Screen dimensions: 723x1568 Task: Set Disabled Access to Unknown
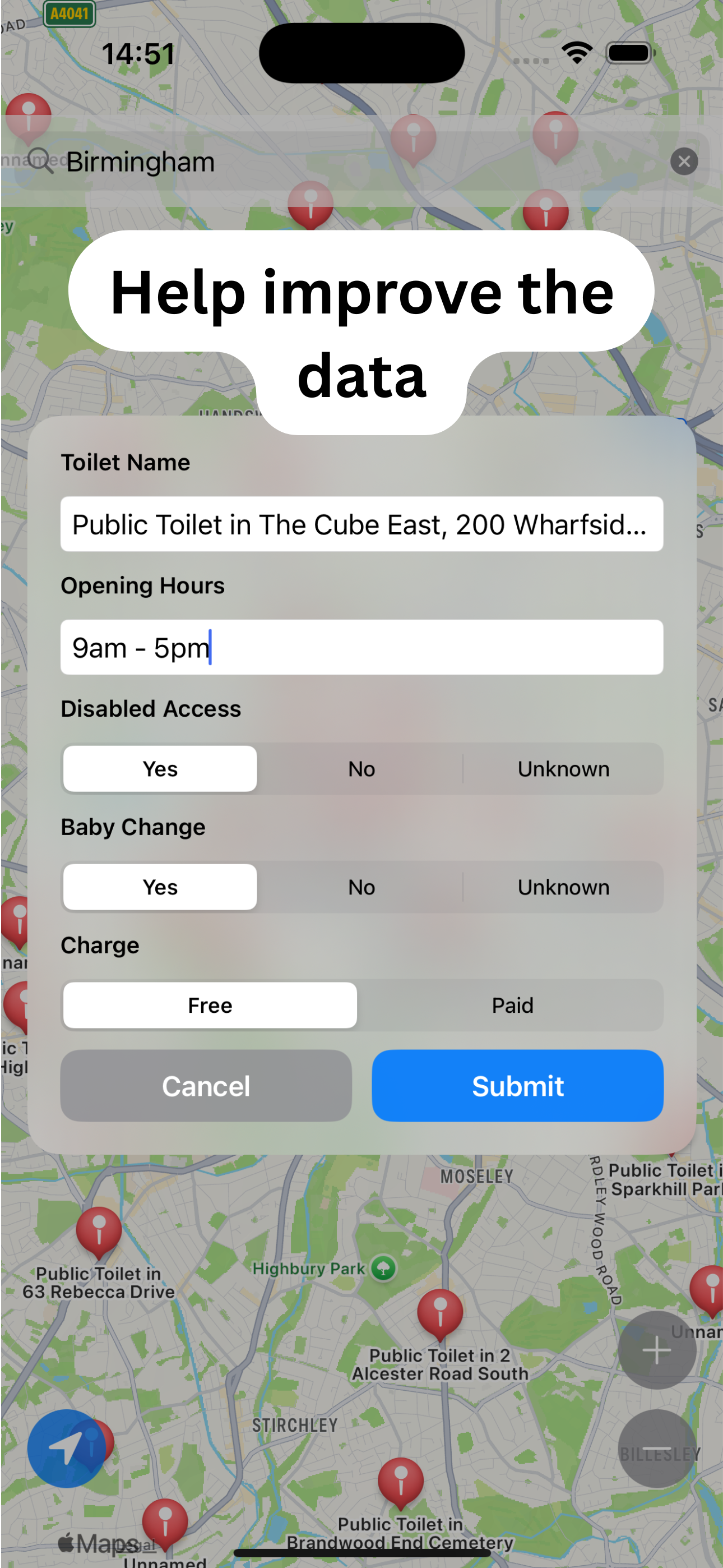point(563,769)
